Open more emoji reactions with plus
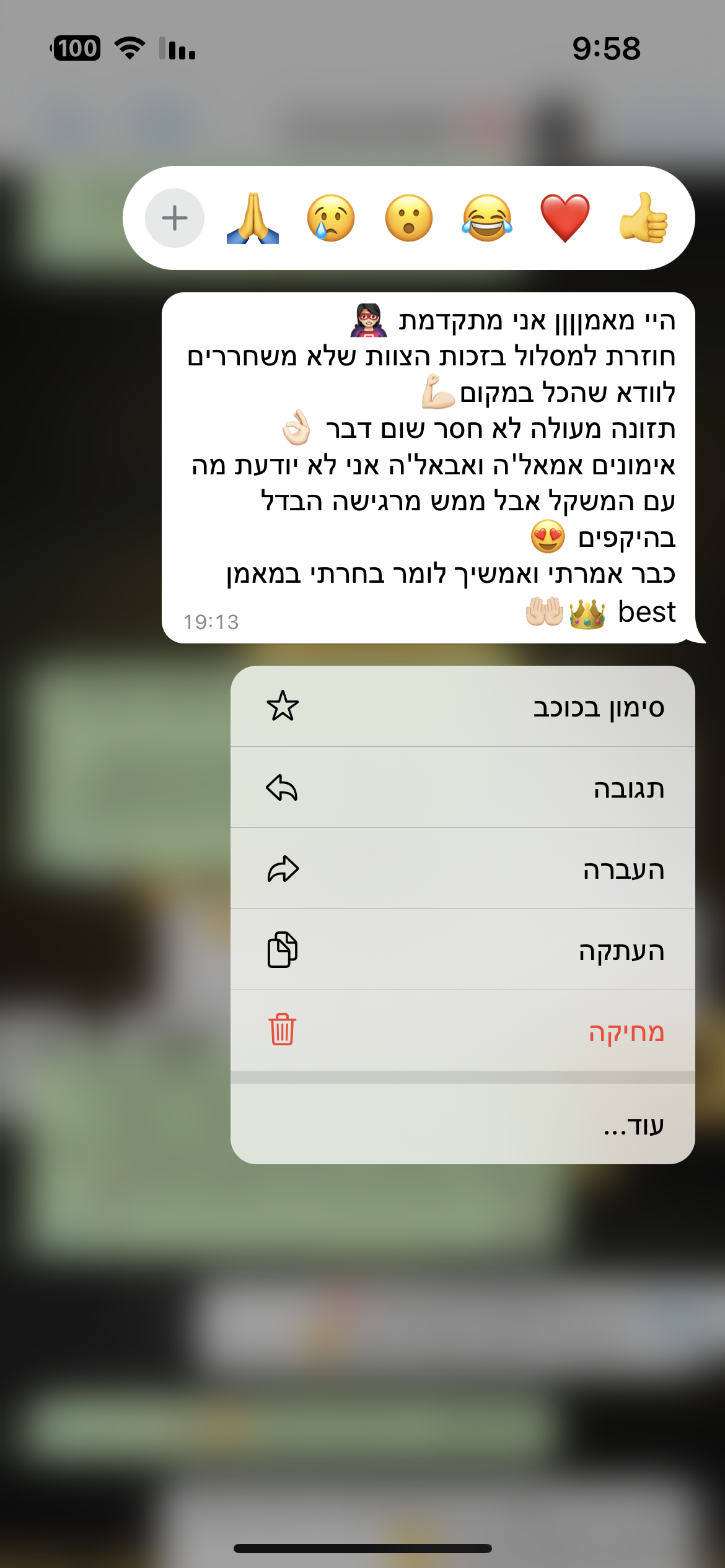The width and height of the screenshot is (725, 1568). [x=175, y=218]
